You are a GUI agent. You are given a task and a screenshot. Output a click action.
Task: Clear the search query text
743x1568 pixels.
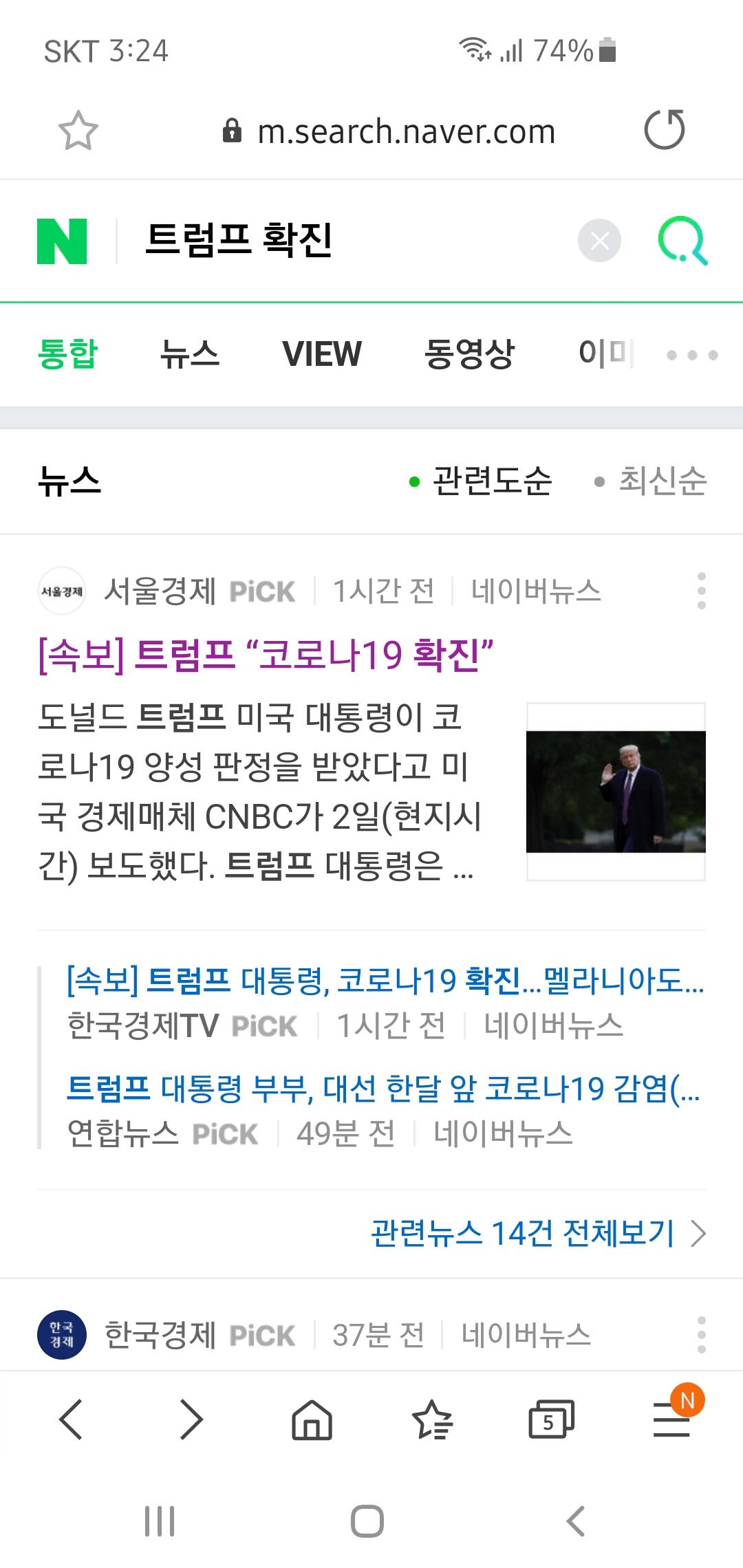(x=599, y=241)
